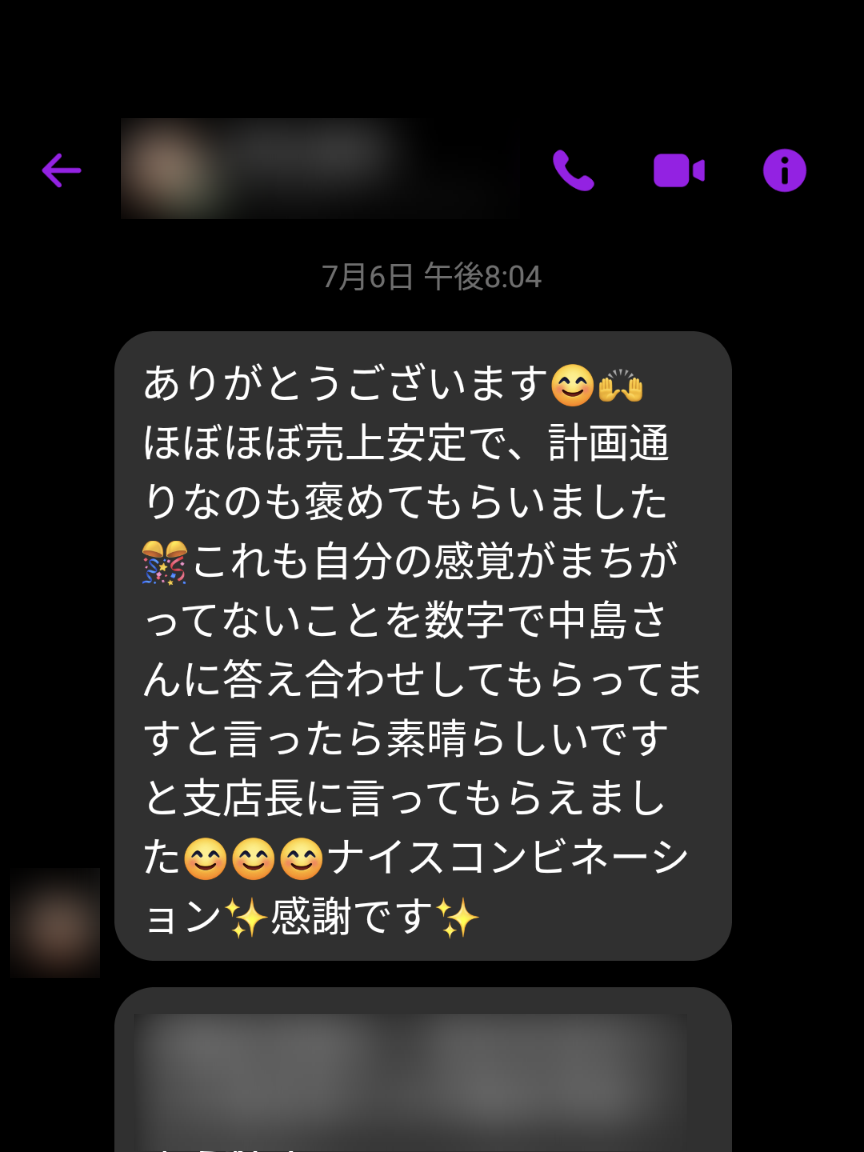
Task: Go back using the purple arrow
Action: point(61,170)
